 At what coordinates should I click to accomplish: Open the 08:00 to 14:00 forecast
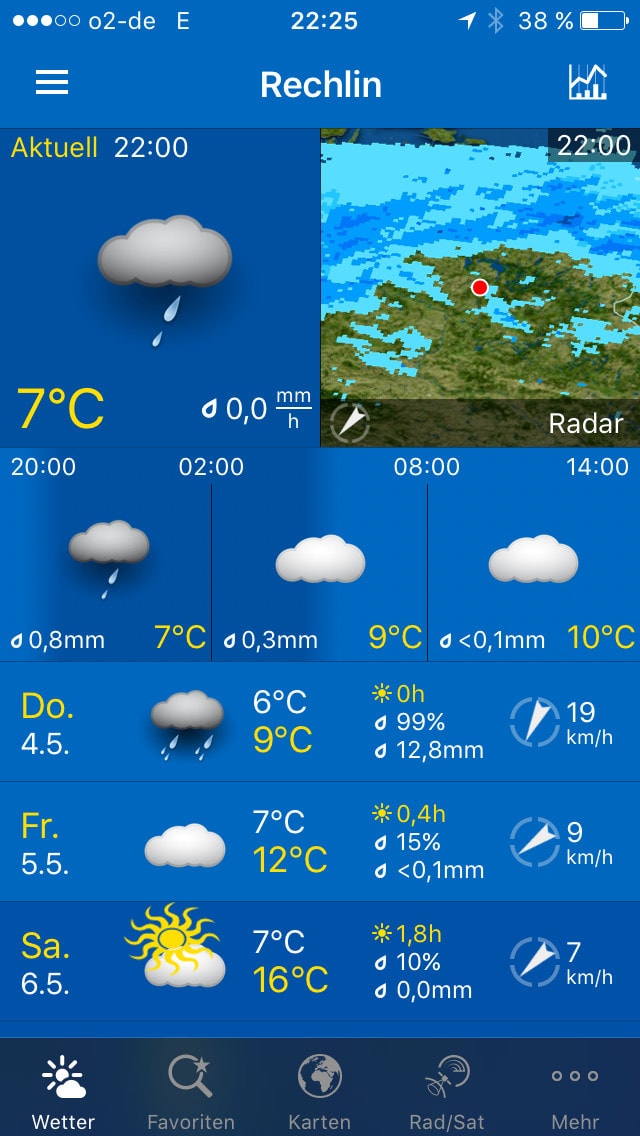pos(533,570)
